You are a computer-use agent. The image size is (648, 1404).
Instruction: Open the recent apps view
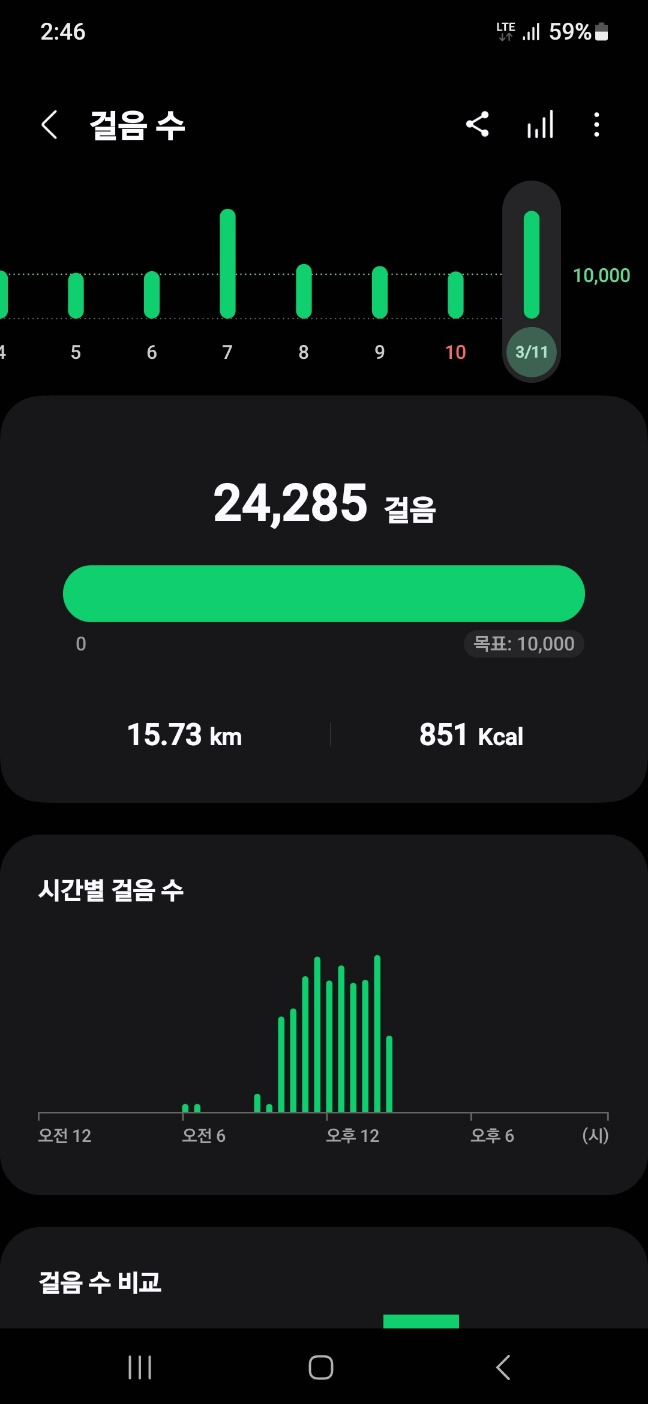[x=140, y=1367]
